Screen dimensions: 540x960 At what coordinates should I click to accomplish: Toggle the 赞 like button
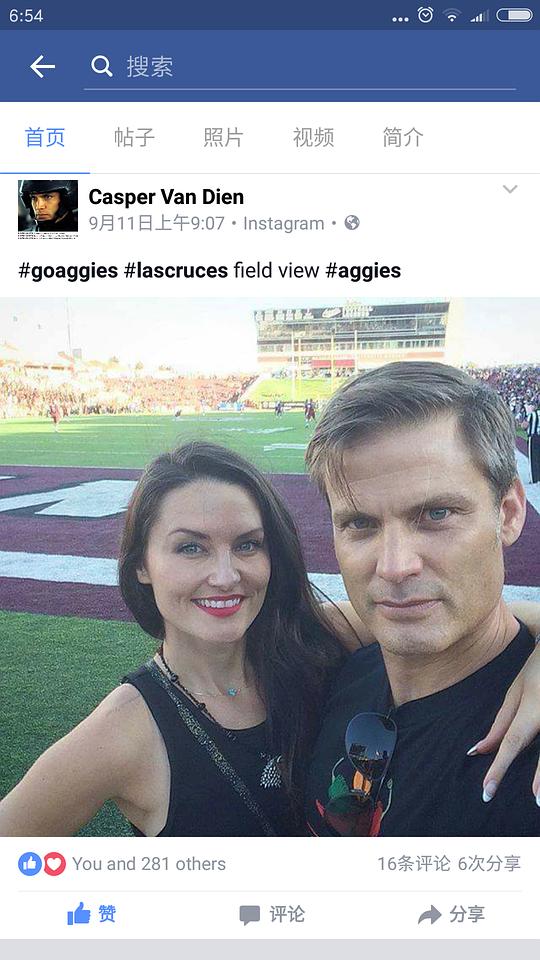(91, 915)
